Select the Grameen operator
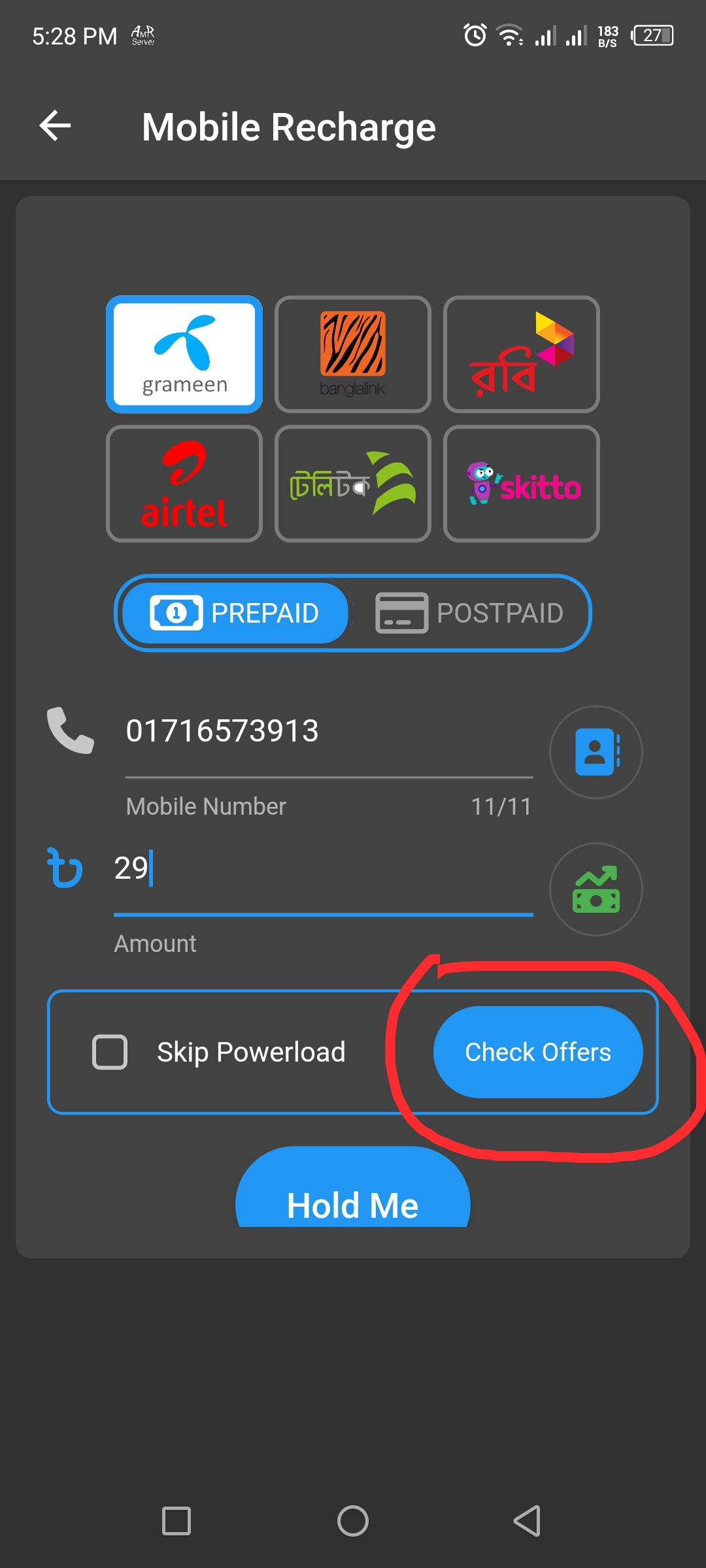Screen dimensions: 706x1568 [184, 354]
